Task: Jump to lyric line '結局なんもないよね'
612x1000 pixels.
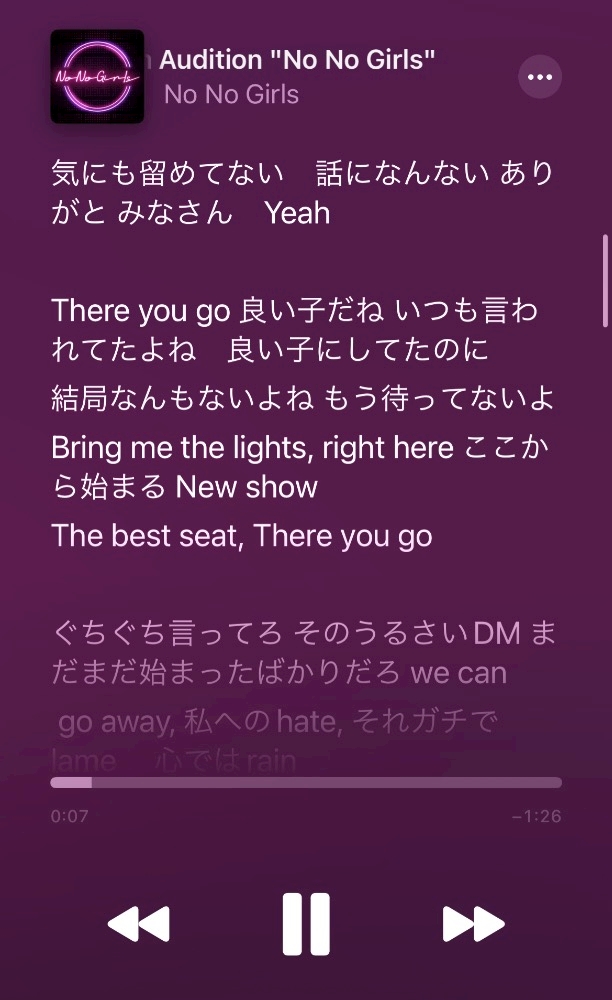Action: pos(302,399)
